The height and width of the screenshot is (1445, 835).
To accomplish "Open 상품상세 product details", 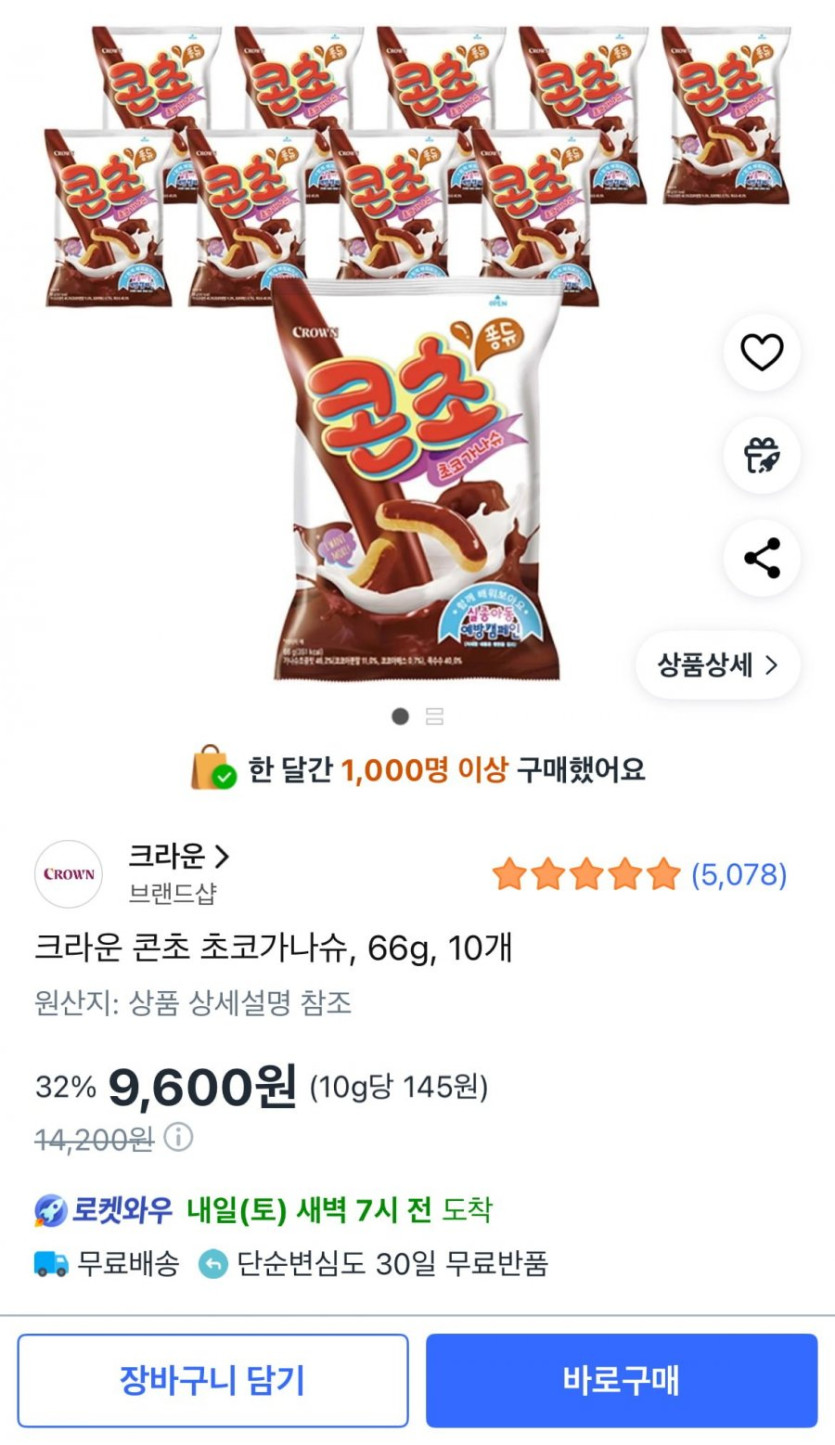I will (717, 665).
